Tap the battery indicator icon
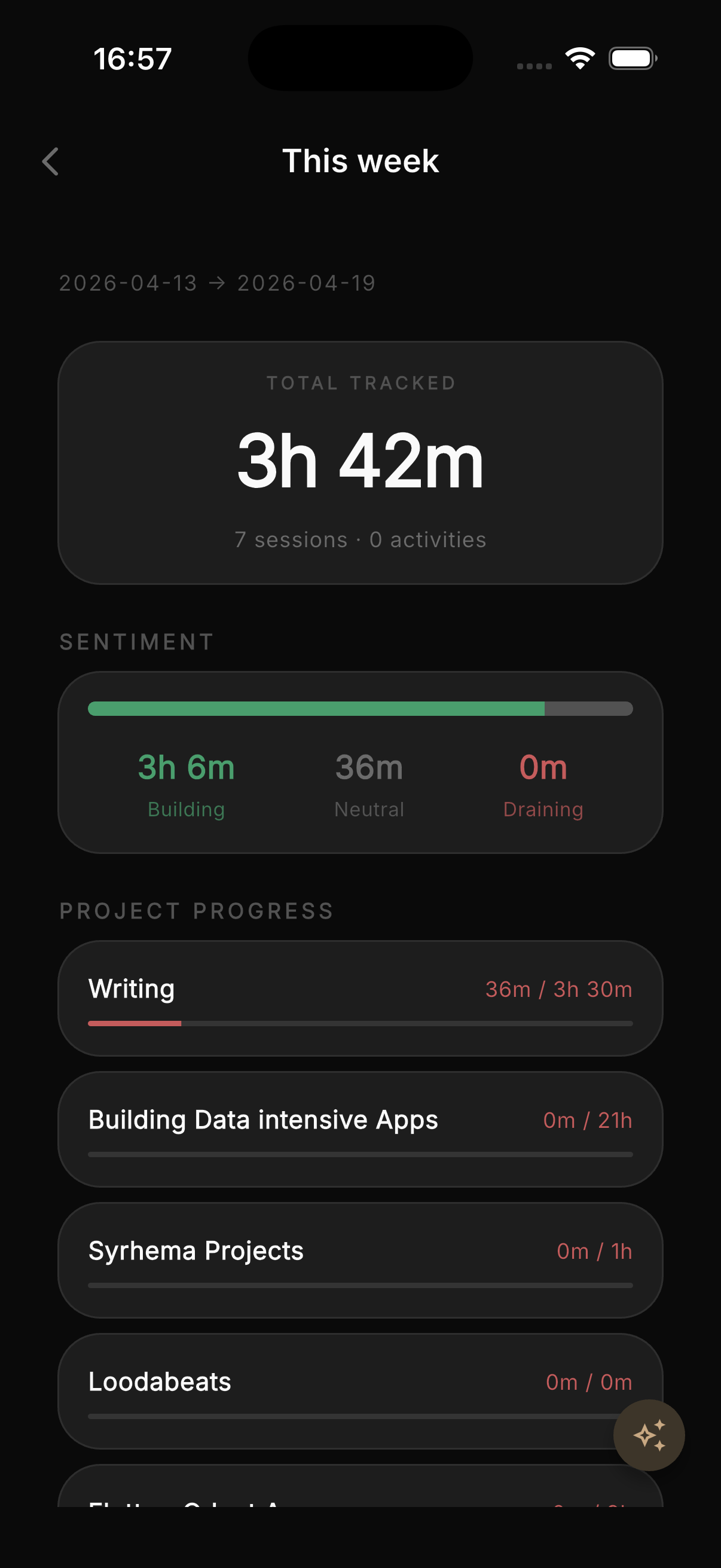The width and height of the screenshot is (721, 1568). [x=632, y=58]
